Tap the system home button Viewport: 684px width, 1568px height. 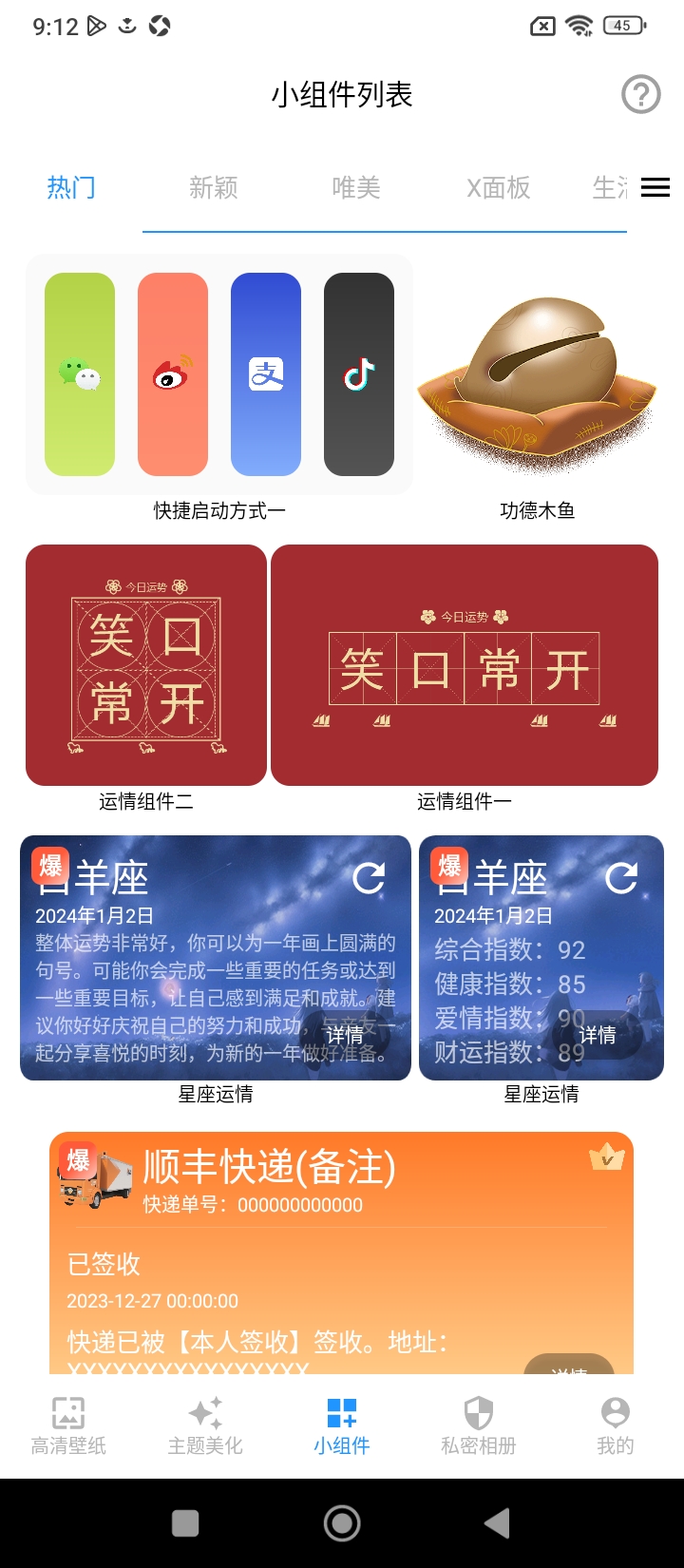pyautogui.click(x=342, y=1523)
